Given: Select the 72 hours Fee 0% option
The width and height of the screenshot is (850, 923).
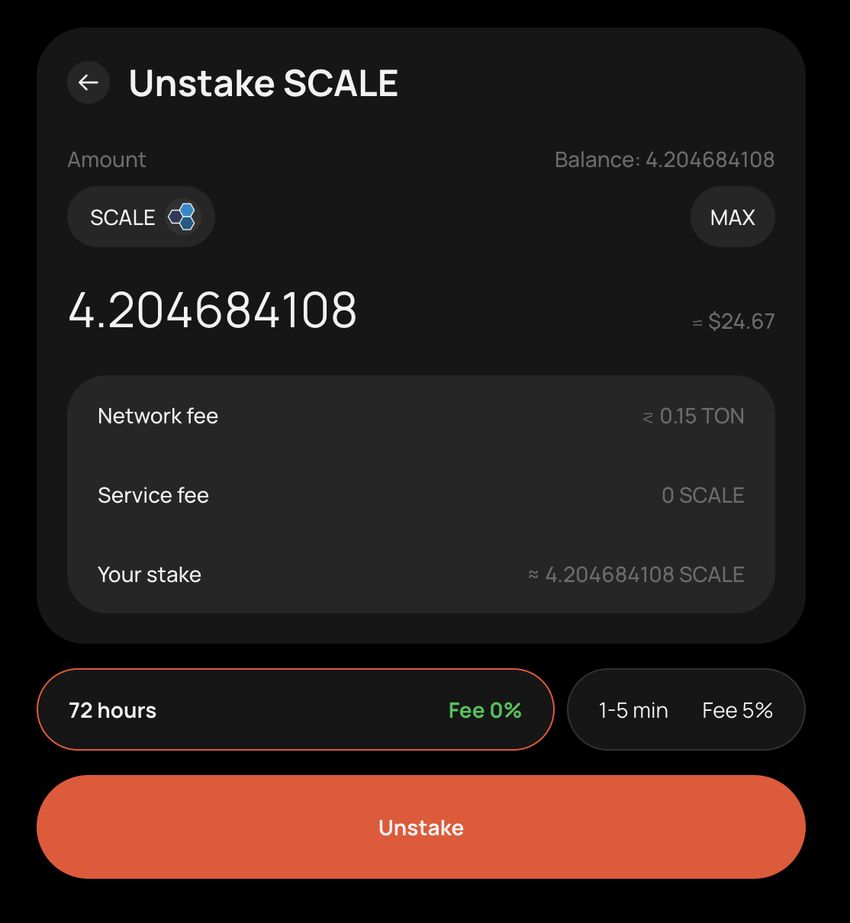Looking at the screenshot, I should point(295,710).
